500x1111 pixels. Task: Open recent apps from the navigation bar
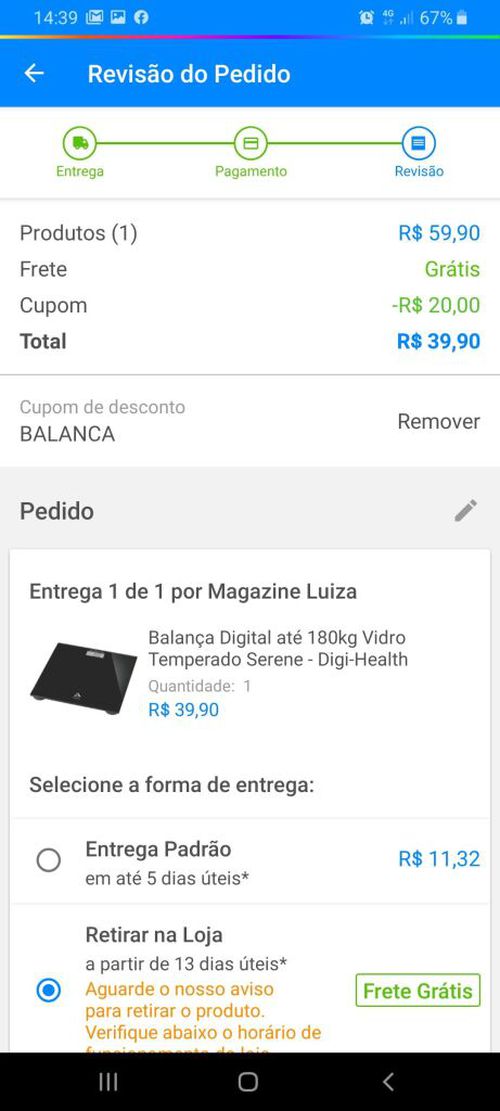pyautogui.click(x=108, y=1081)
